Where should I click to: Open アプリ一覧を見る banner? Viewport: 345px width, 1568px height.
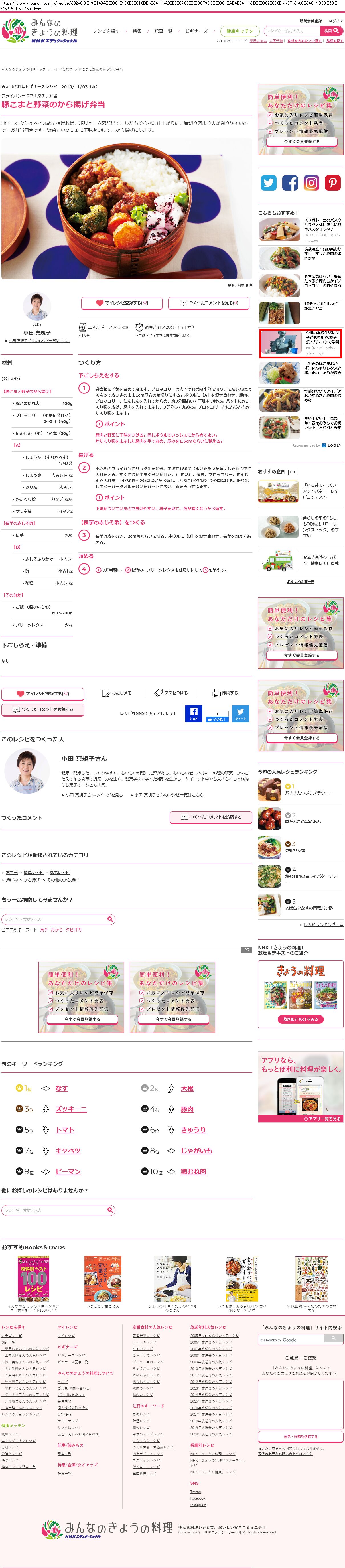tap(322, 1118)
